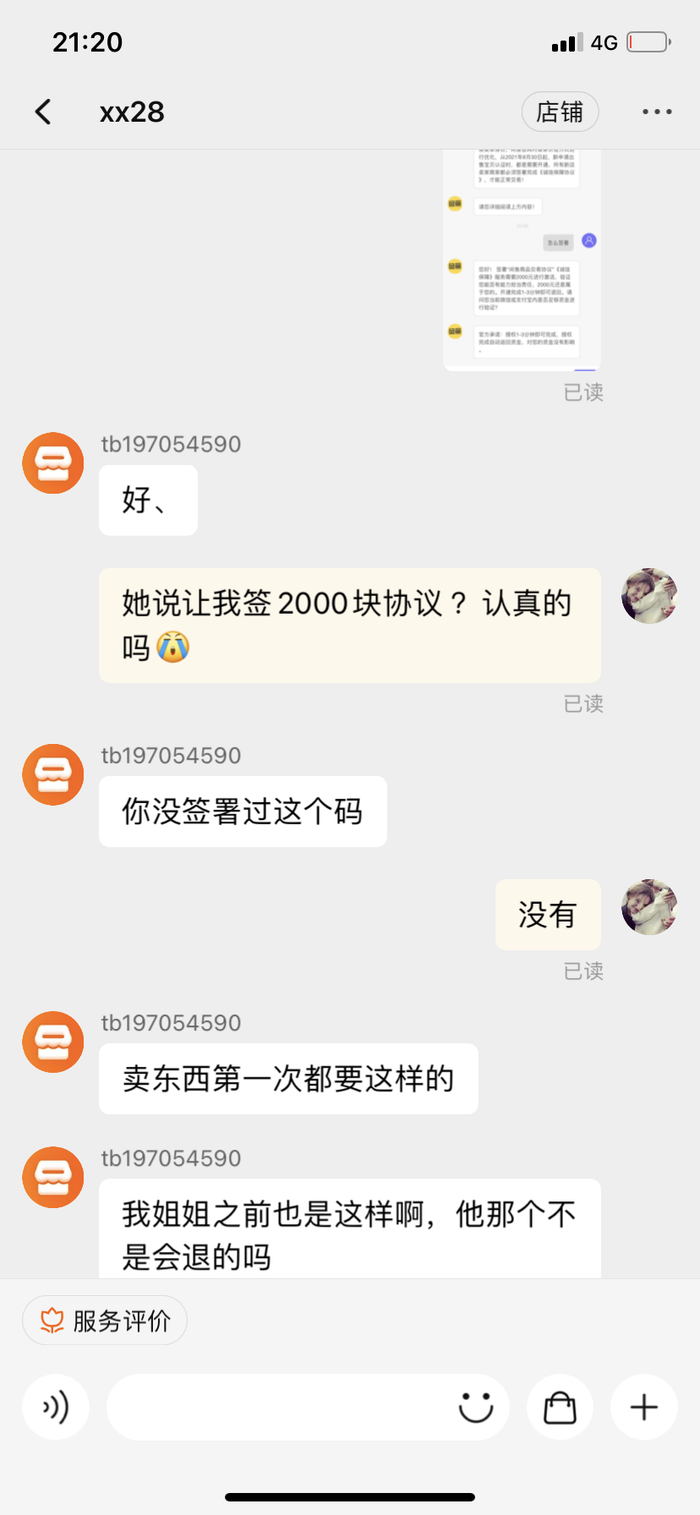Open the 店铺 shop page
Viewport: 700px width, 1515px height.
560,112
